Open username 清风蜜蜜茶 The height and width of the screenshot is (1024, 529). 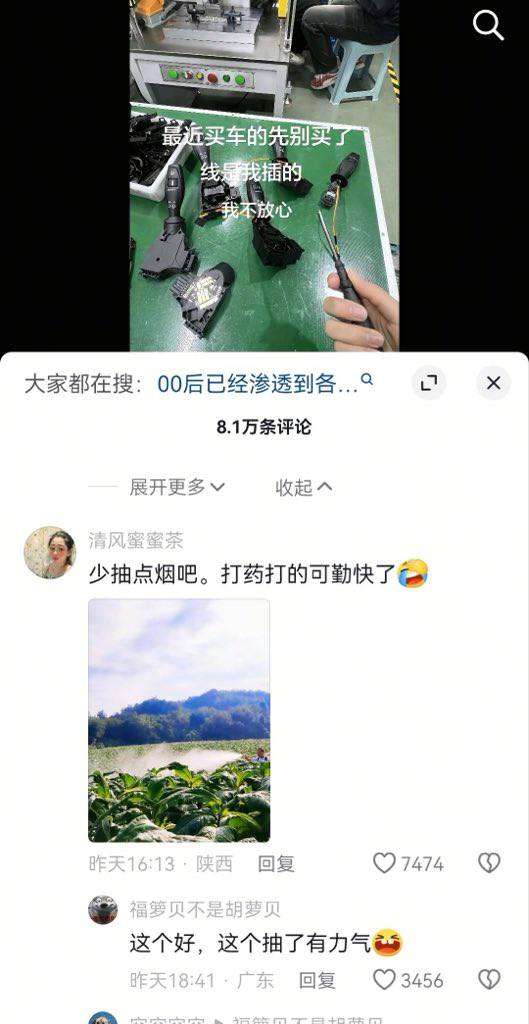pyautogui.click(x=136, y=540)
